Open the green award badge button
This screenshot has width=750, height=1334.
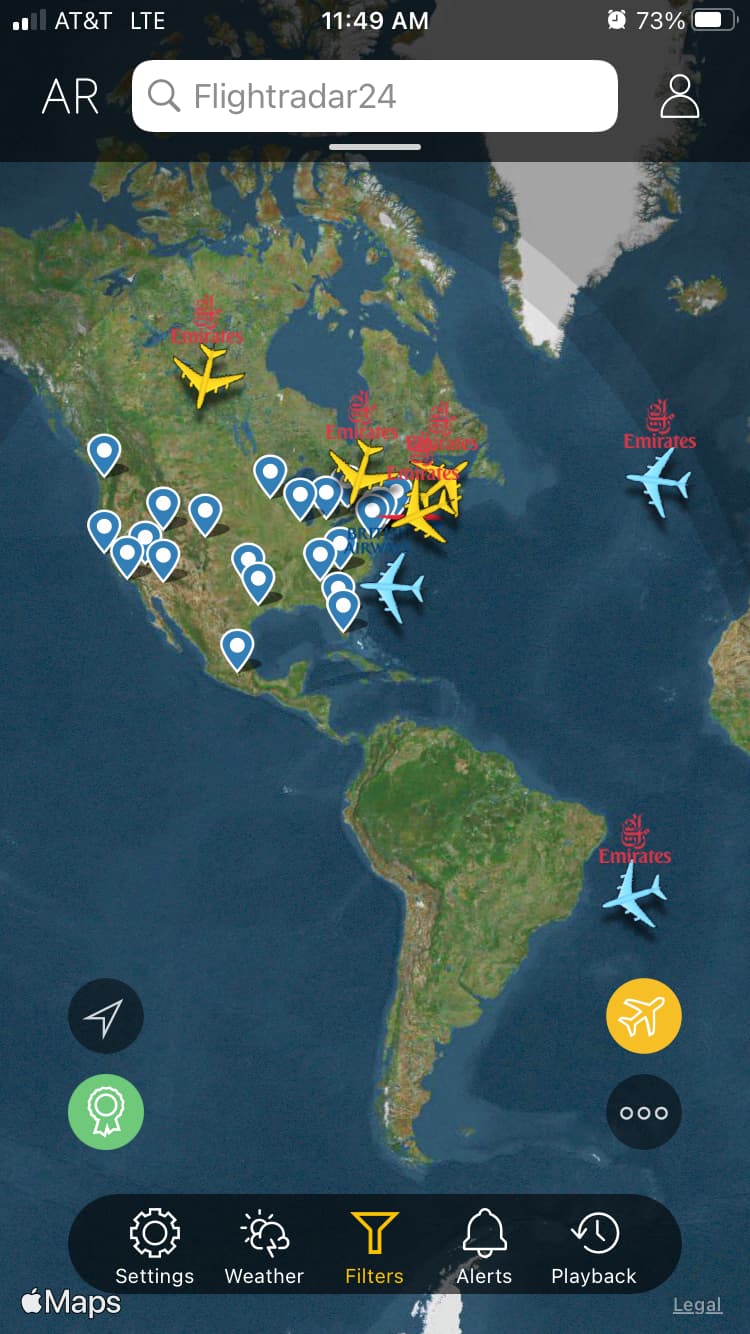105,1111
